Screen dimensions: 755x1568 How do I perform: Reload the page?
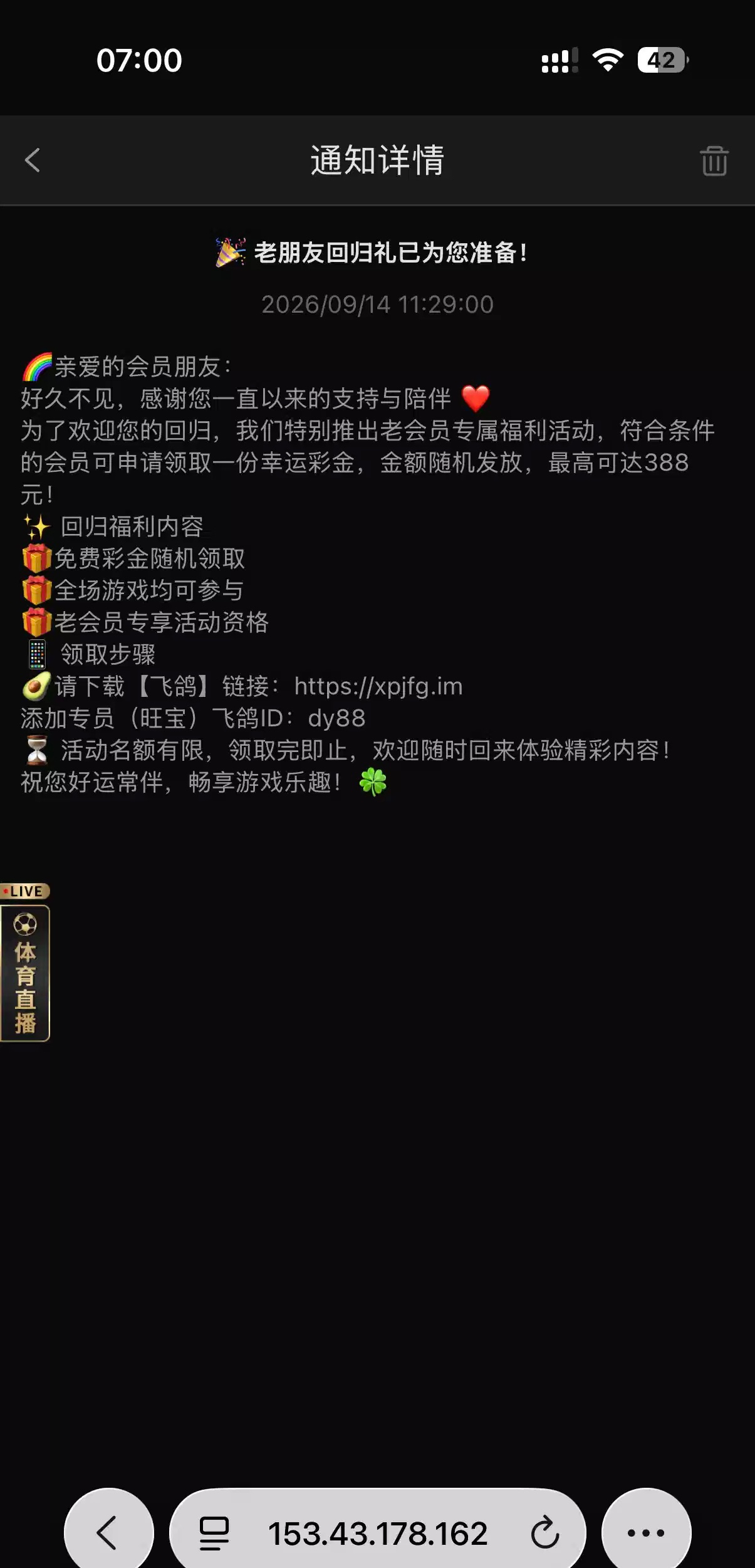544,1533
